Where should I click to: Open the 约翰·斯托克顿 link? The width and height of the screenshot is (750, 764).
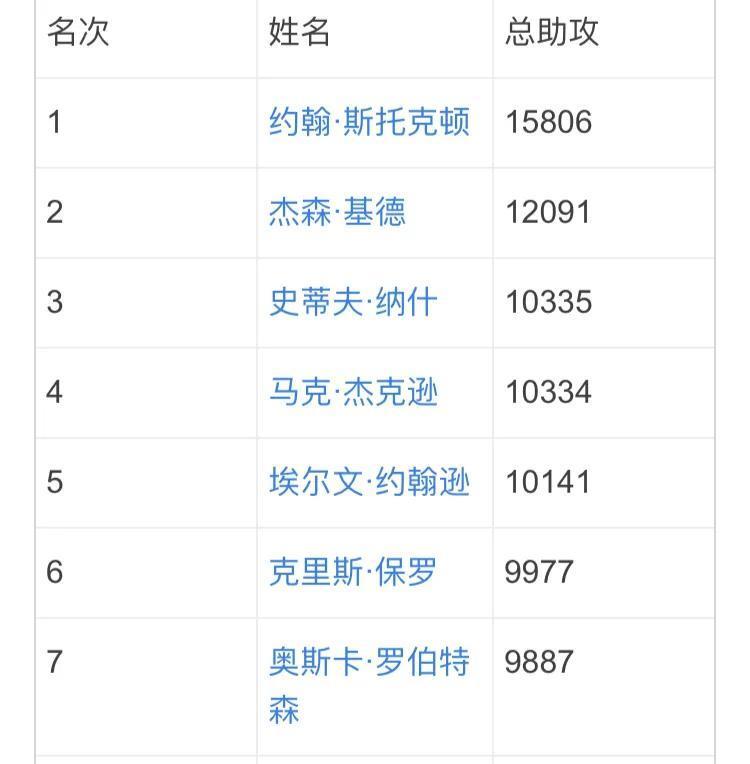tap(369, 122)
